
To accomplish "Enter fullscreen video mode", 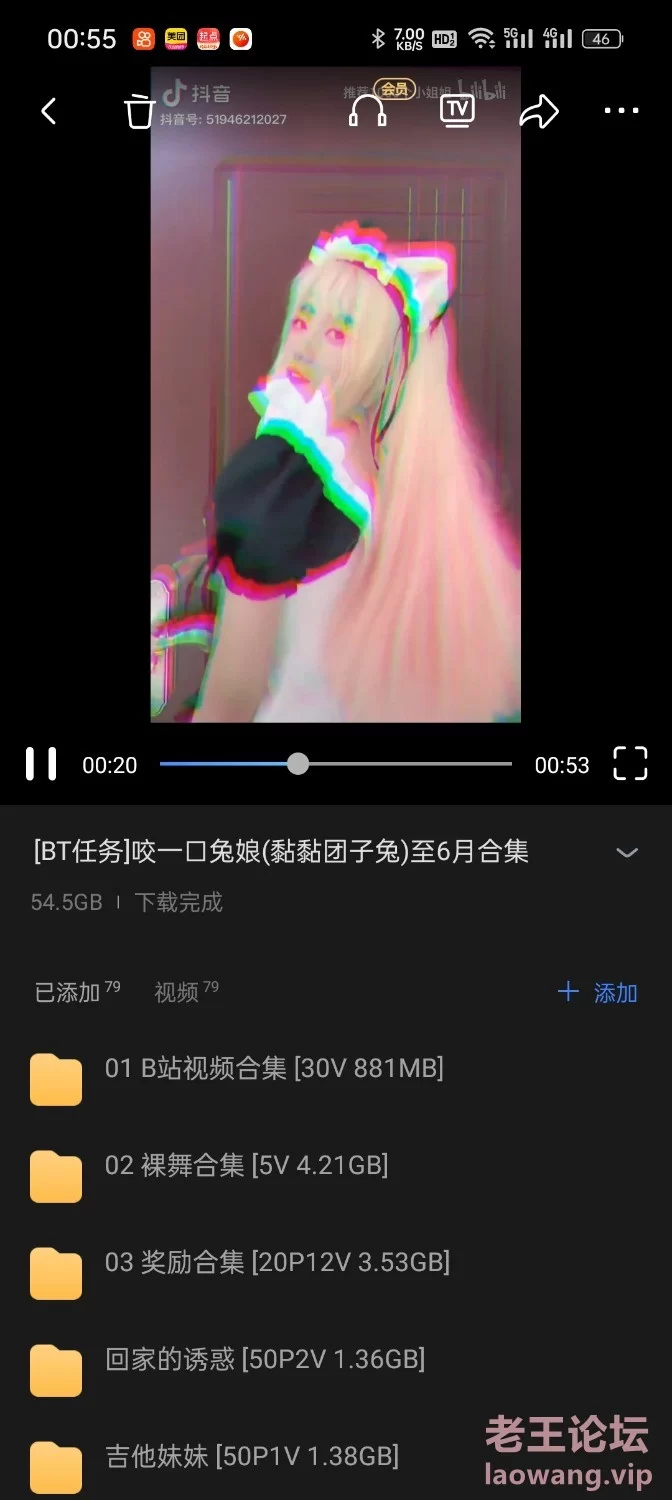I will pos(630,764).
